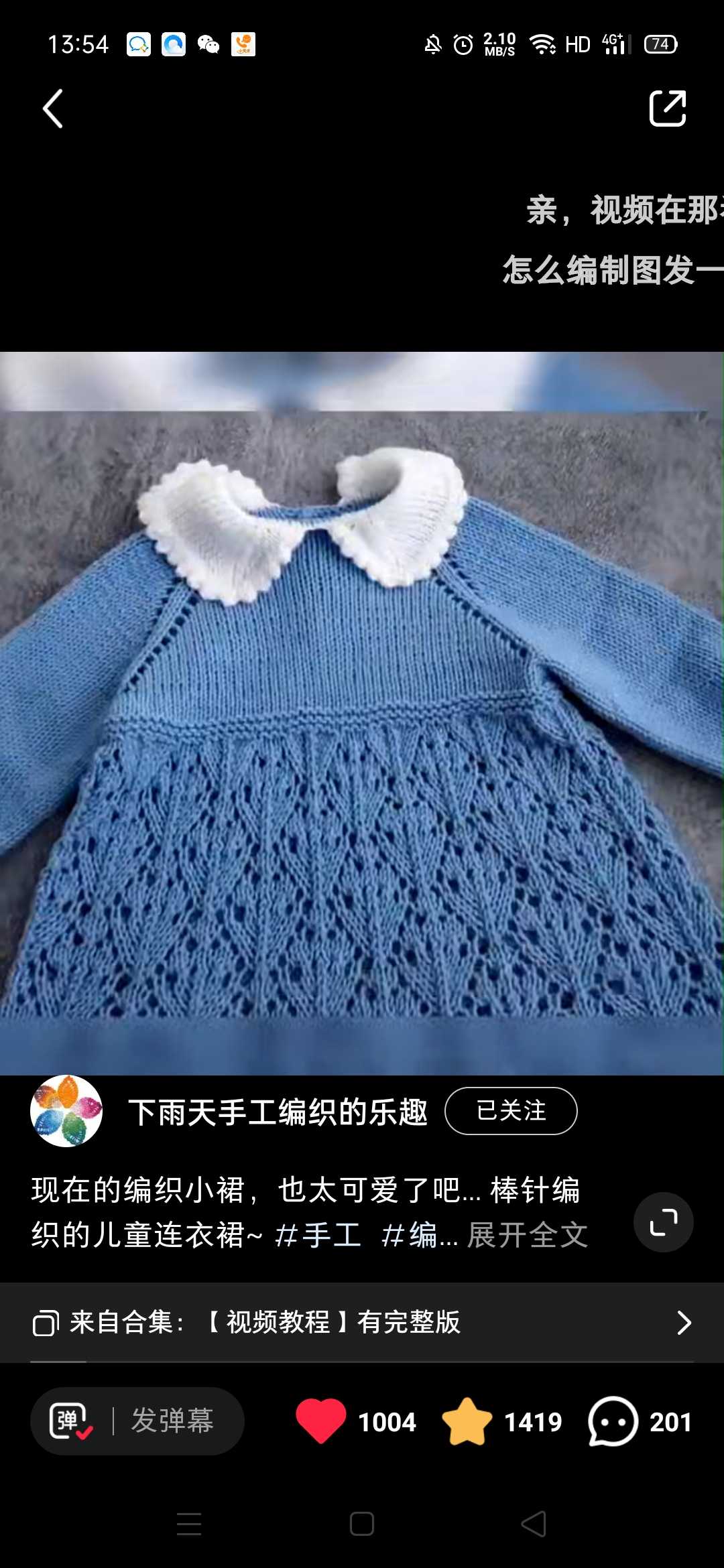Viewport: 724px width, 1568px height.
Task: Switch to fullscreen video mode
Action: tap(663, 1222)
